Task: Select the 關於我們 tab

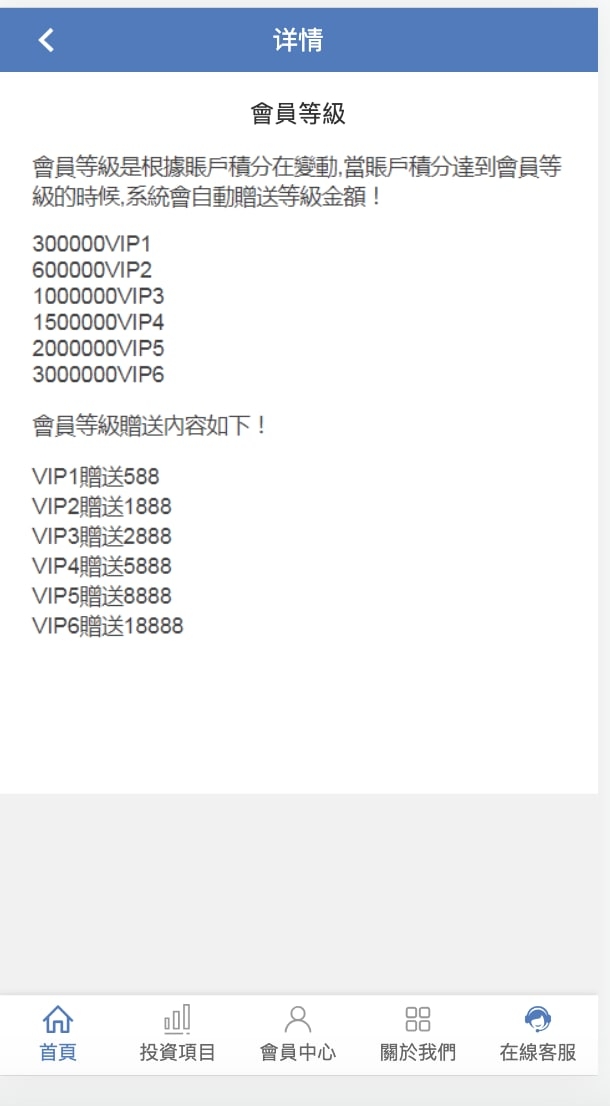Action: 418,1034
